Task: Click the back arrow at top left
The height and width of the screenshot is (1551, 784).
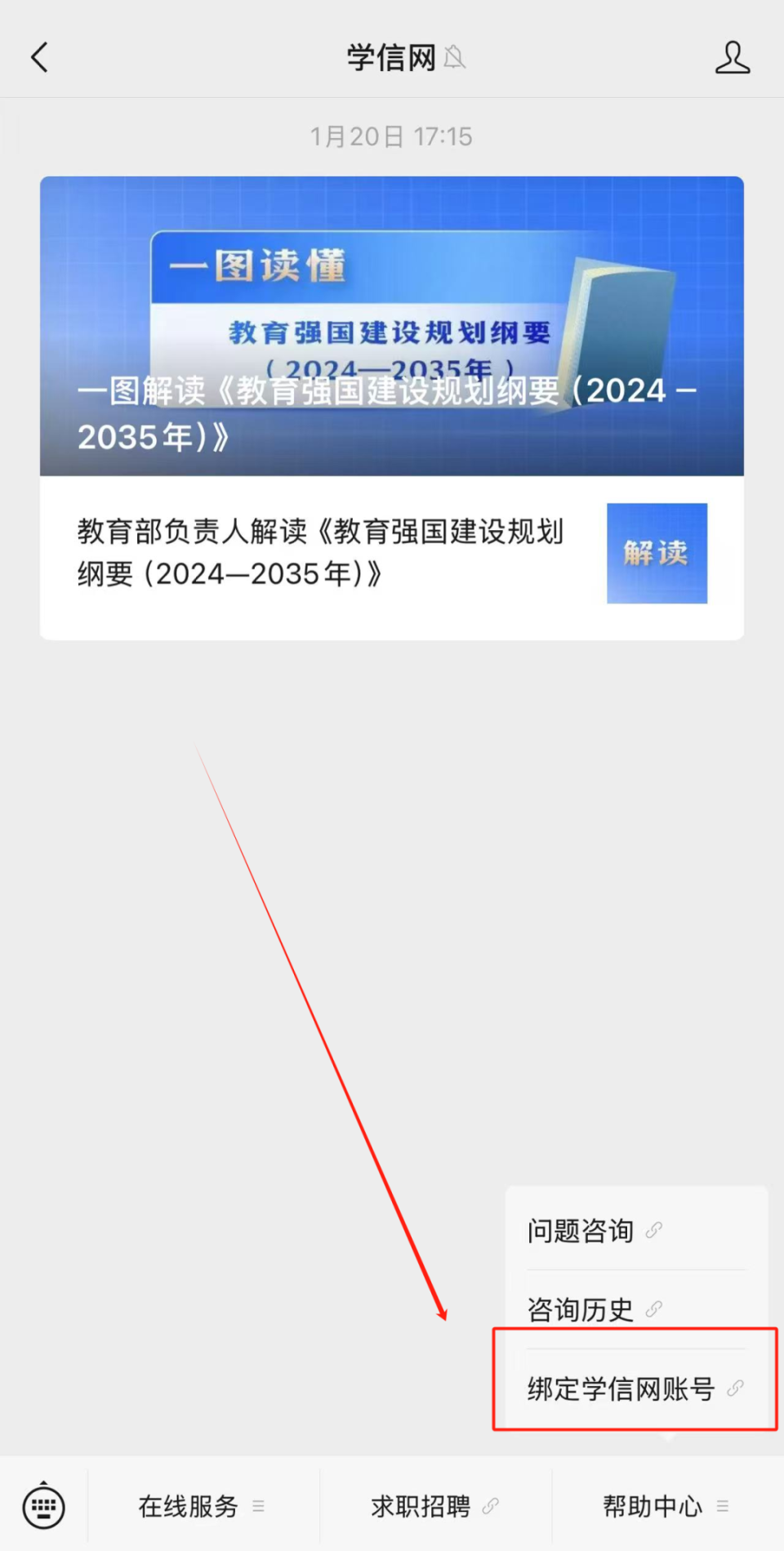Action: point(39,57)
